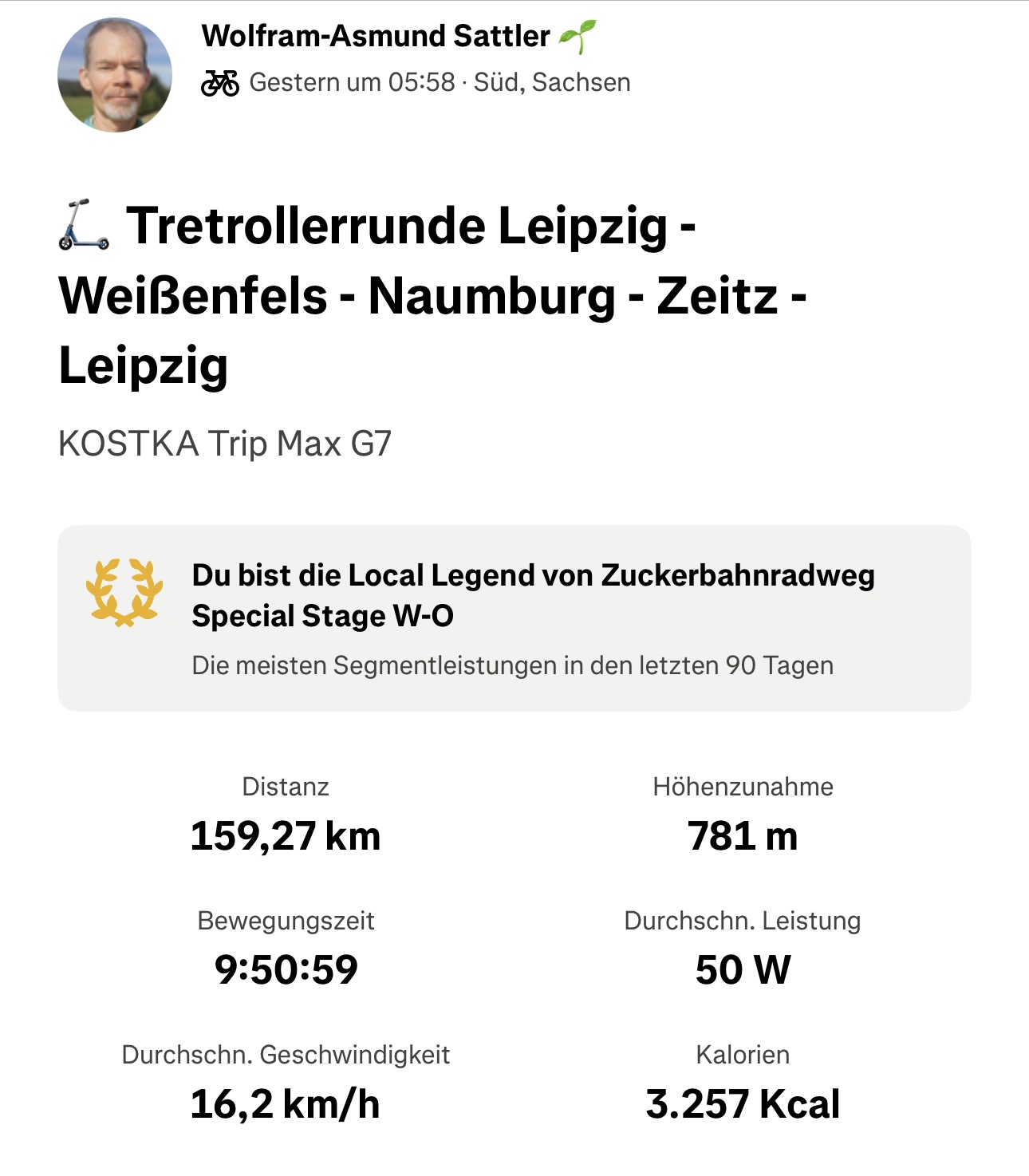Open Wolfram-Asmund Sattler's profile photo
The image size is (1029, 1176).
(115, 75)
